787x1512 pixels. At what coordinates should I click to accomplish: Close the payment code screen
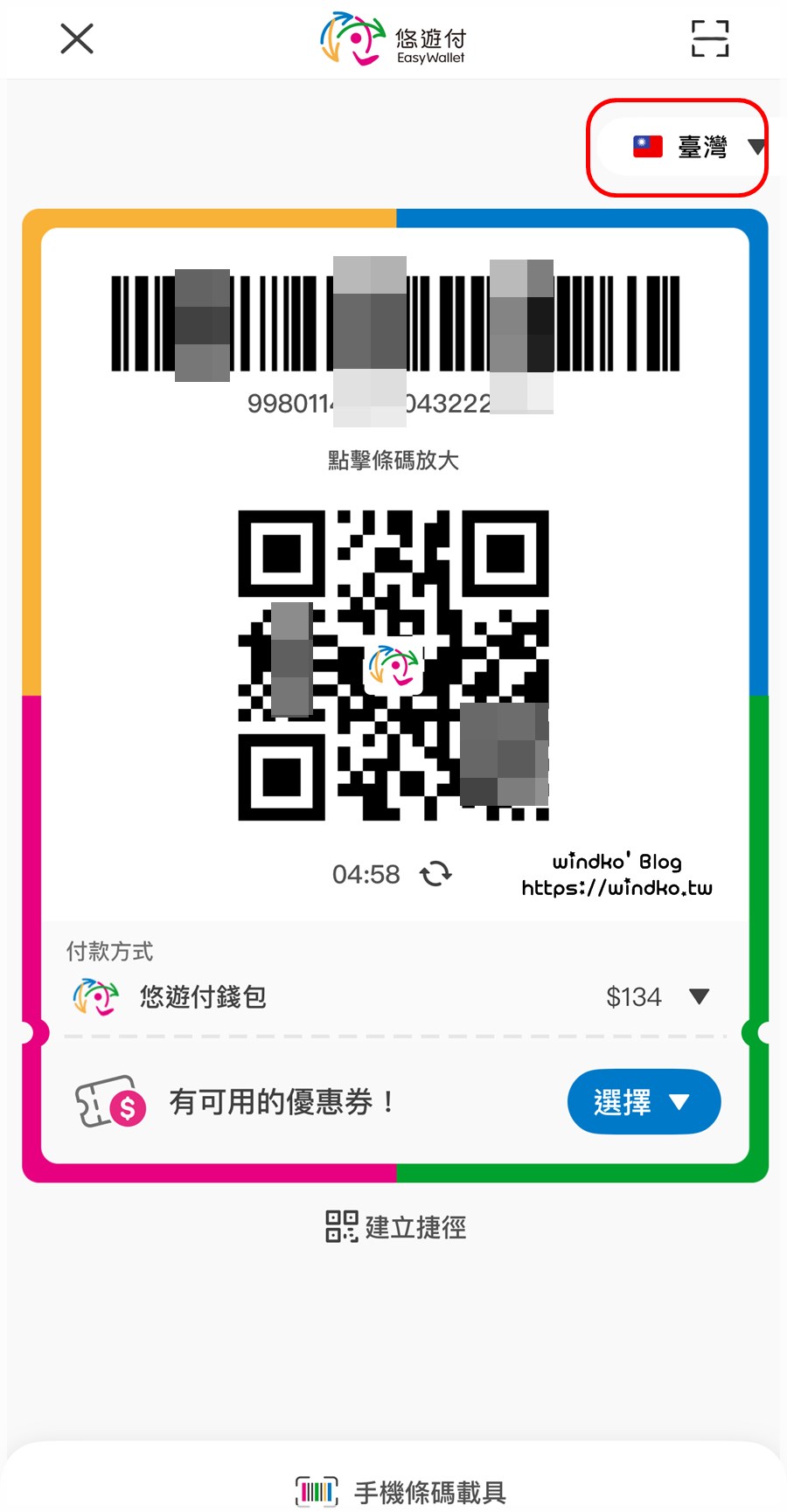[77, 38]
